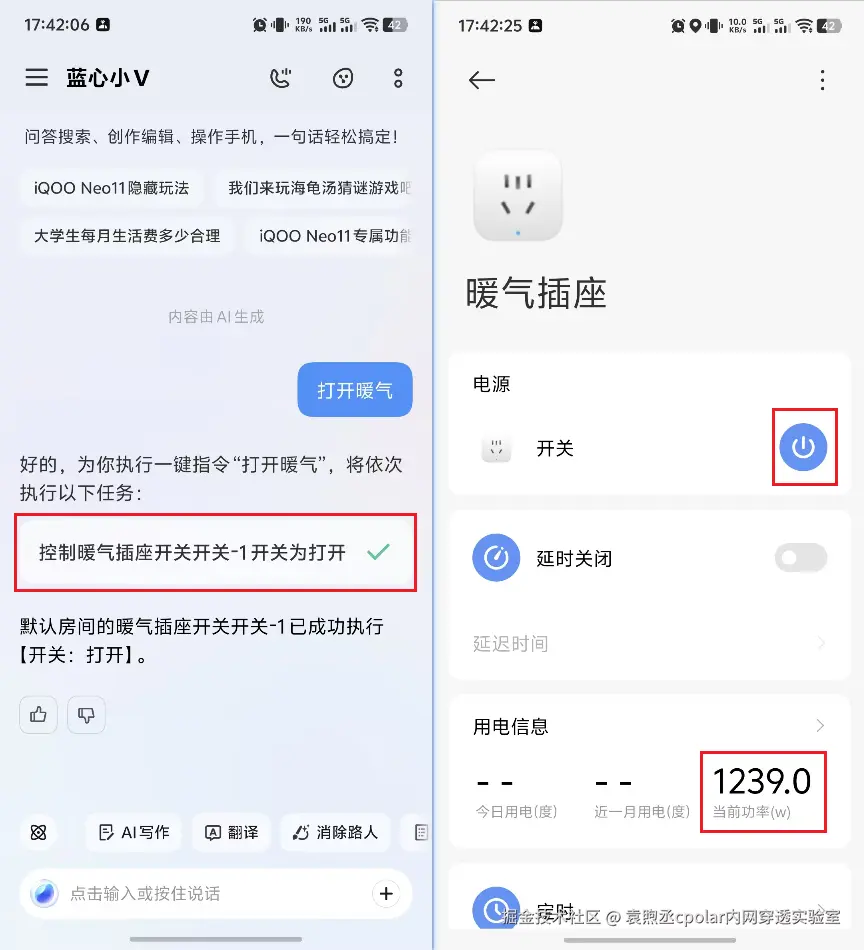This screenshot has height=950, width=864.
Task: Enable the 延时关闭 switch
Action: [802, 558]
